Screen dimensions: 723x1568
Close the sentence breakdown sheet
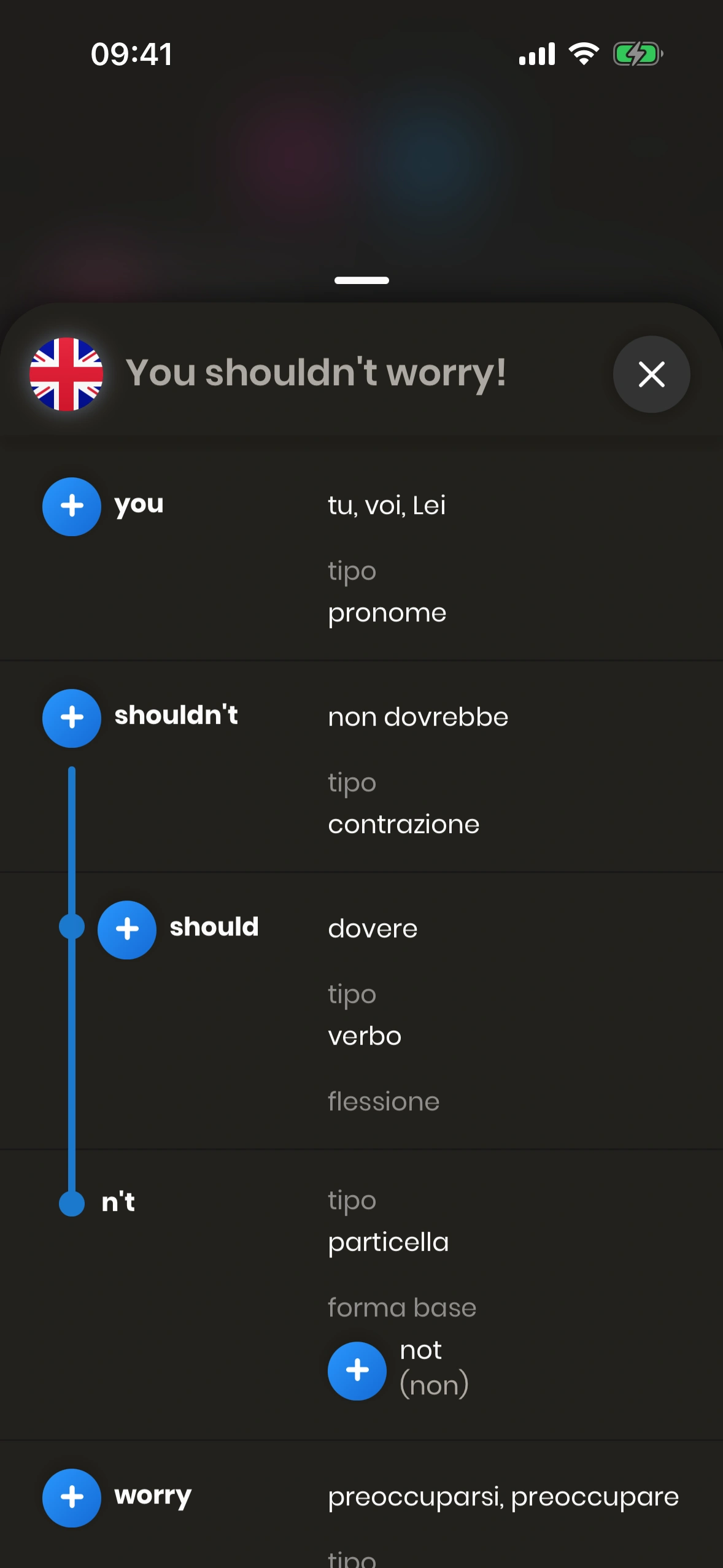pos(651,374)
